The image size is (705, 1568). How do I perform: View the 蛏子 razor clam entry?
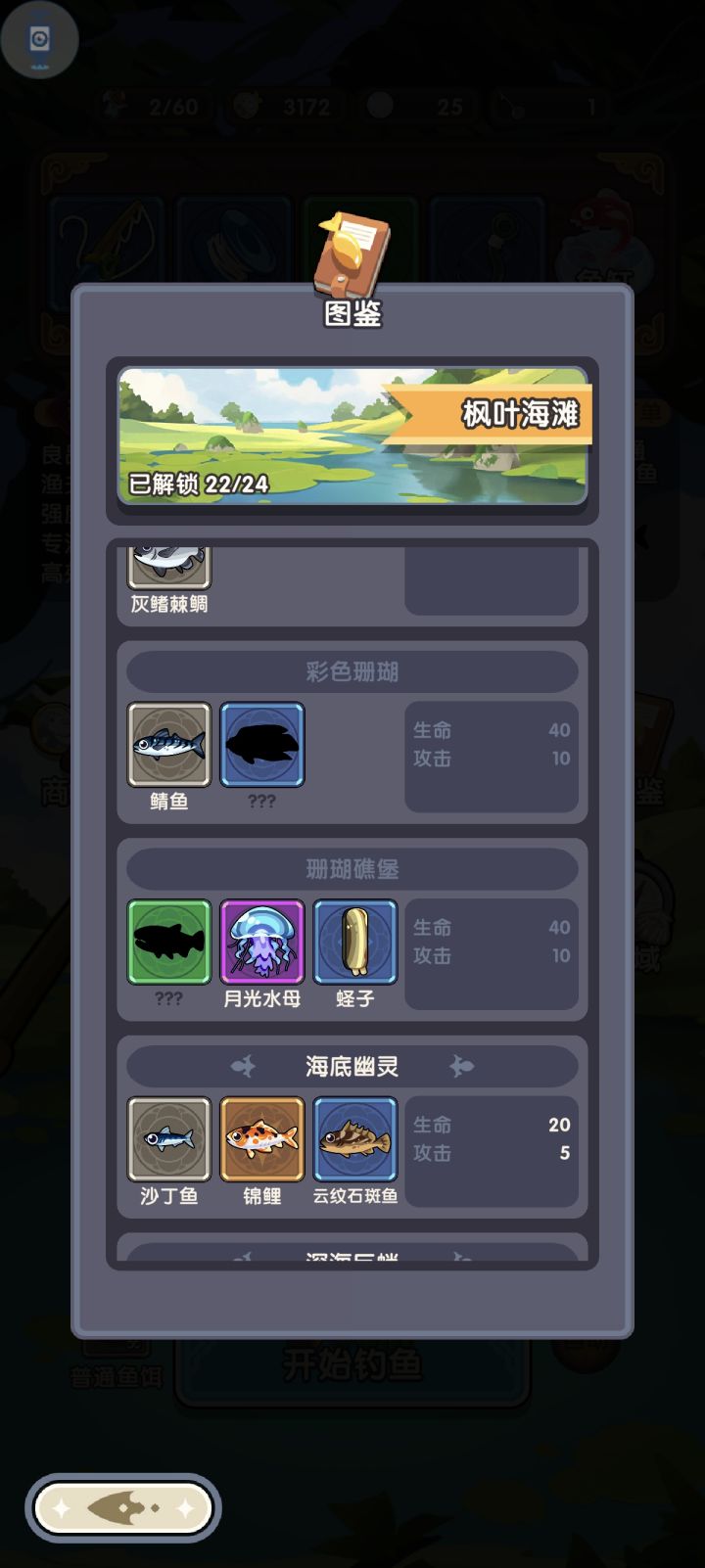coord(354,942)
